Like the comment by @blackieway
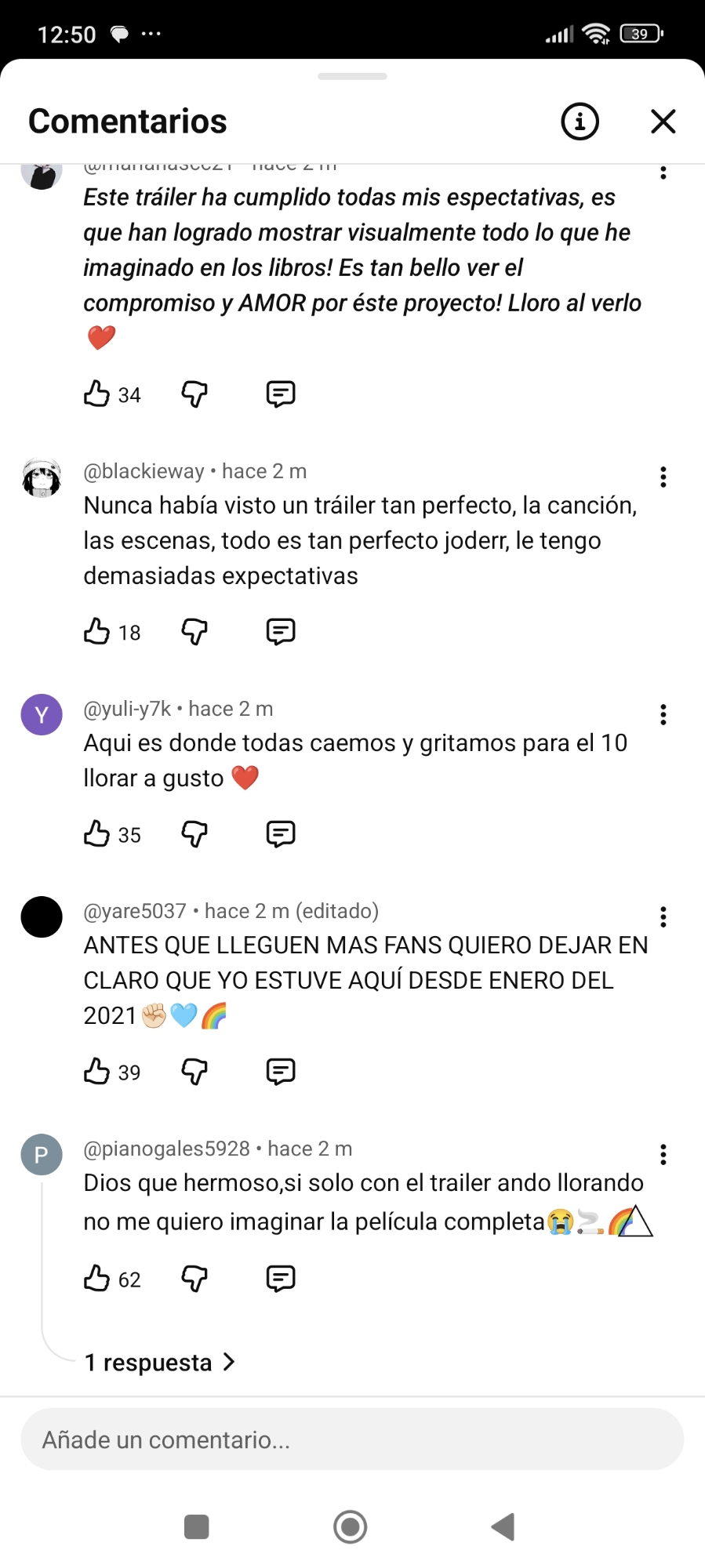This screenshot has width=705, height=1568. 97,631
